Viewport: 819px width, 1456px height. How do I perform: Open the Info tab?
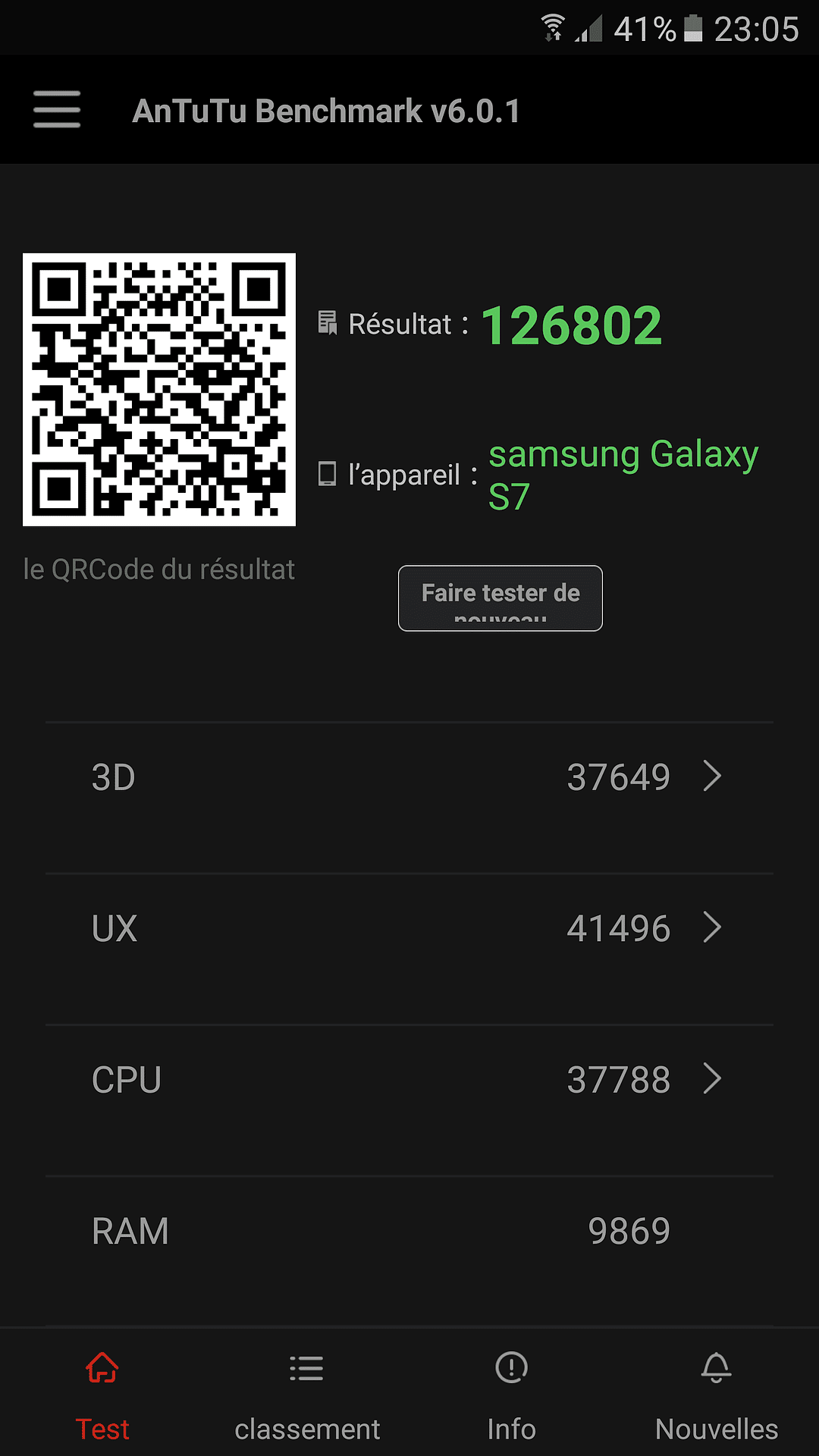tap(512, 1395)
